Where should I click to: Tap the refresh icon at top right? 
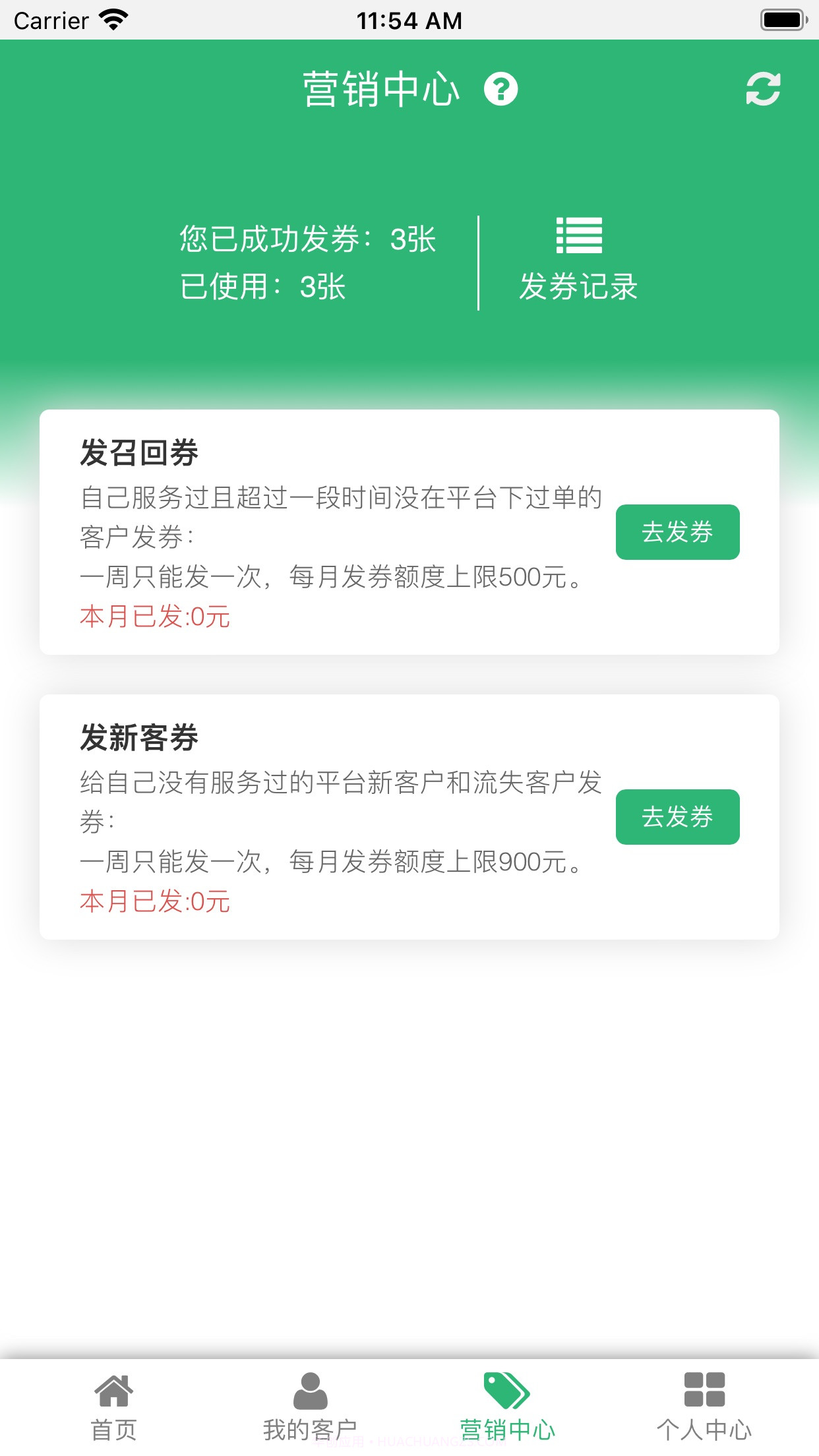[763, 88]
